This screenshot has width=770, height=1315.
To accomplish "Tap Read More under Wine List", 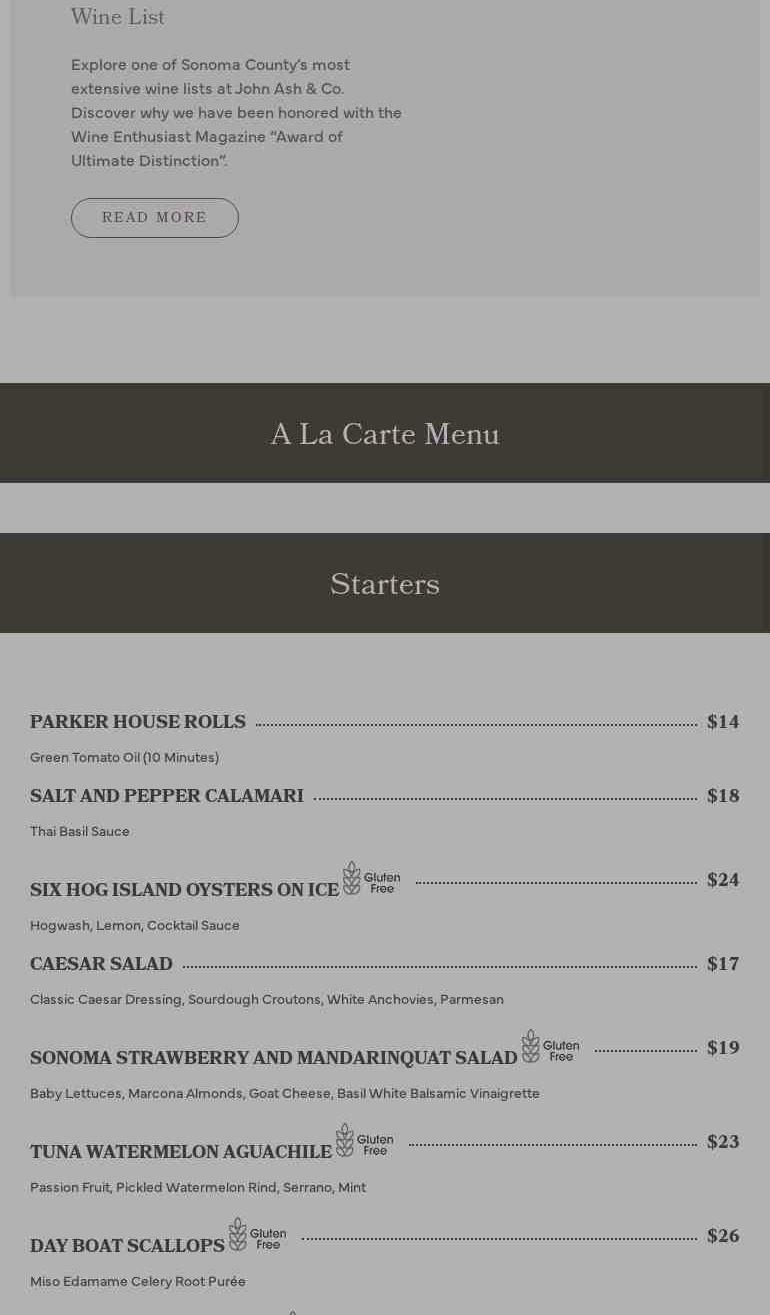I will tap(155, 218).
